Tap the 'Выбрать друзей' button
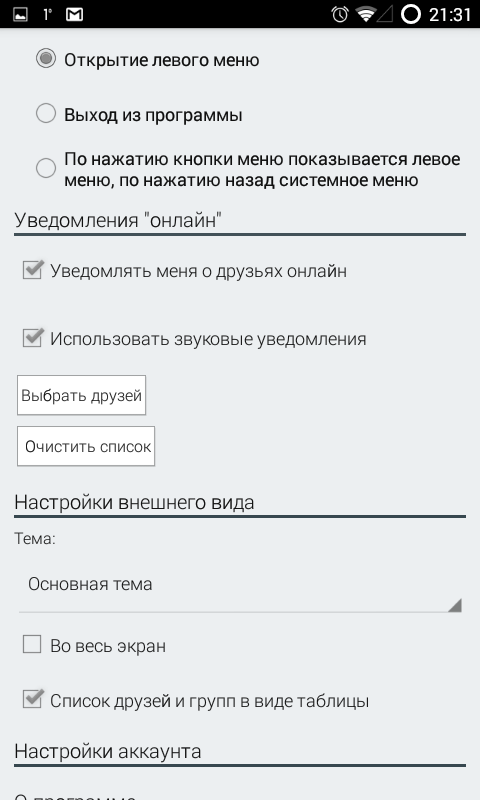The image size is (480, 800). tap(82, 395)
